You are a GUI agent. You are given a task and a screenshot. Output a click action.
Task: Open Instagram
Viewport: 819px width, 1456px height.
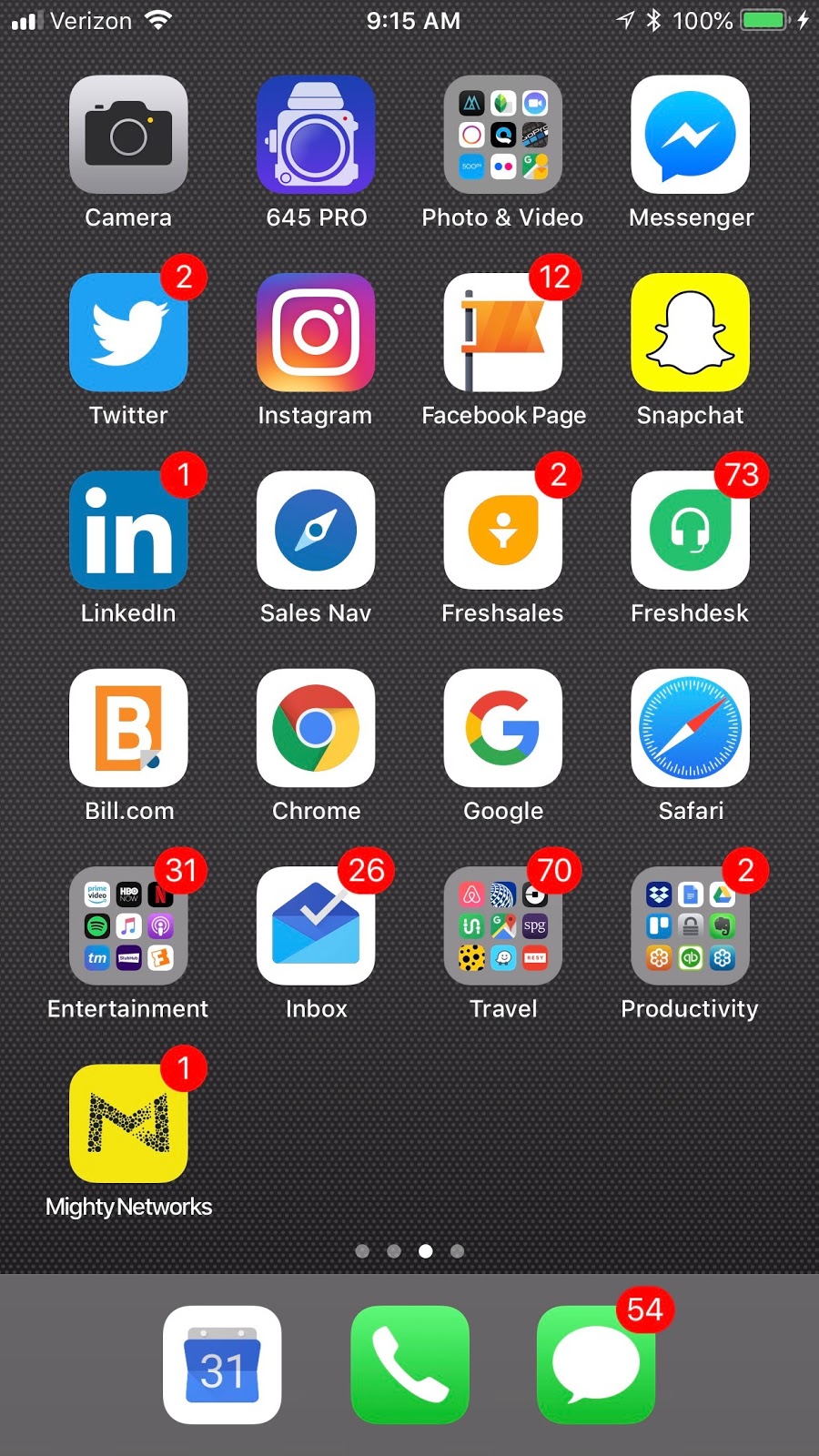pos(316,333)
